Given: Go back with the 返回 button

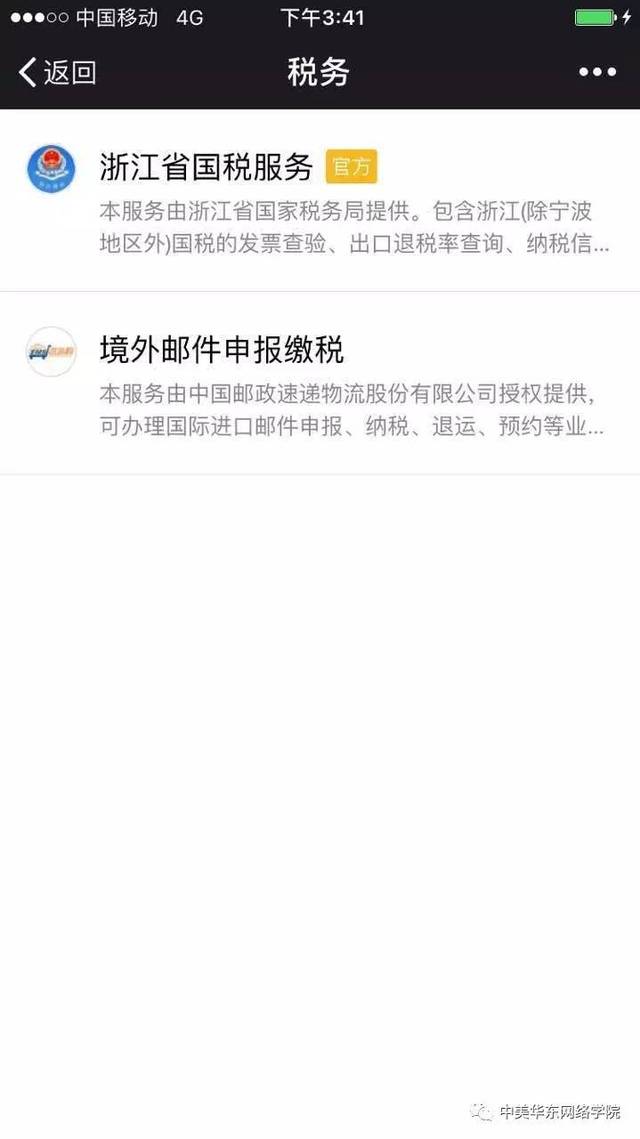Looking at the screenshot, I should tap(57, 72).
